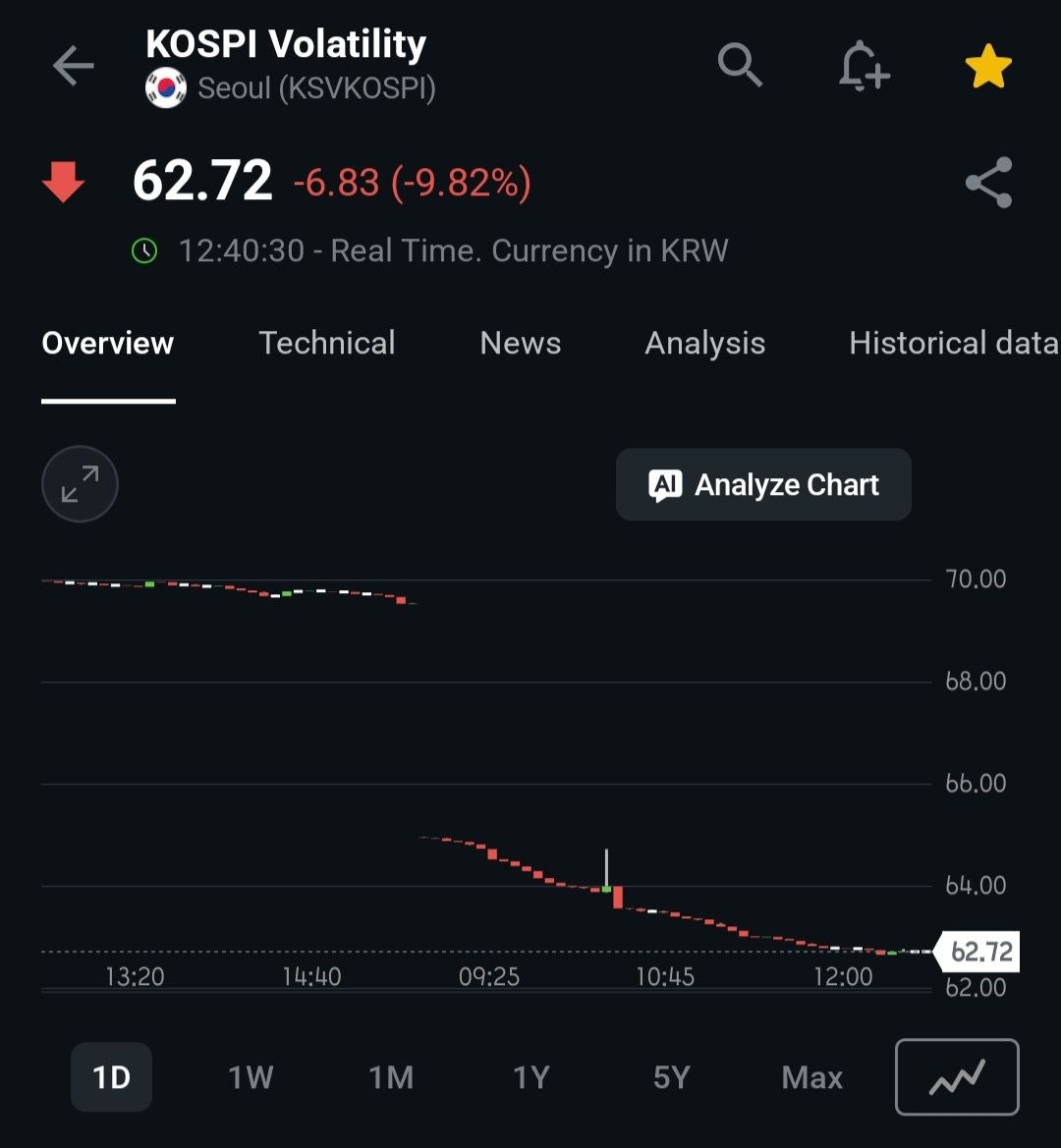This screenshot has width=1061, height=1148.
Task: Switch to the Technical tab
Action: 326,344
